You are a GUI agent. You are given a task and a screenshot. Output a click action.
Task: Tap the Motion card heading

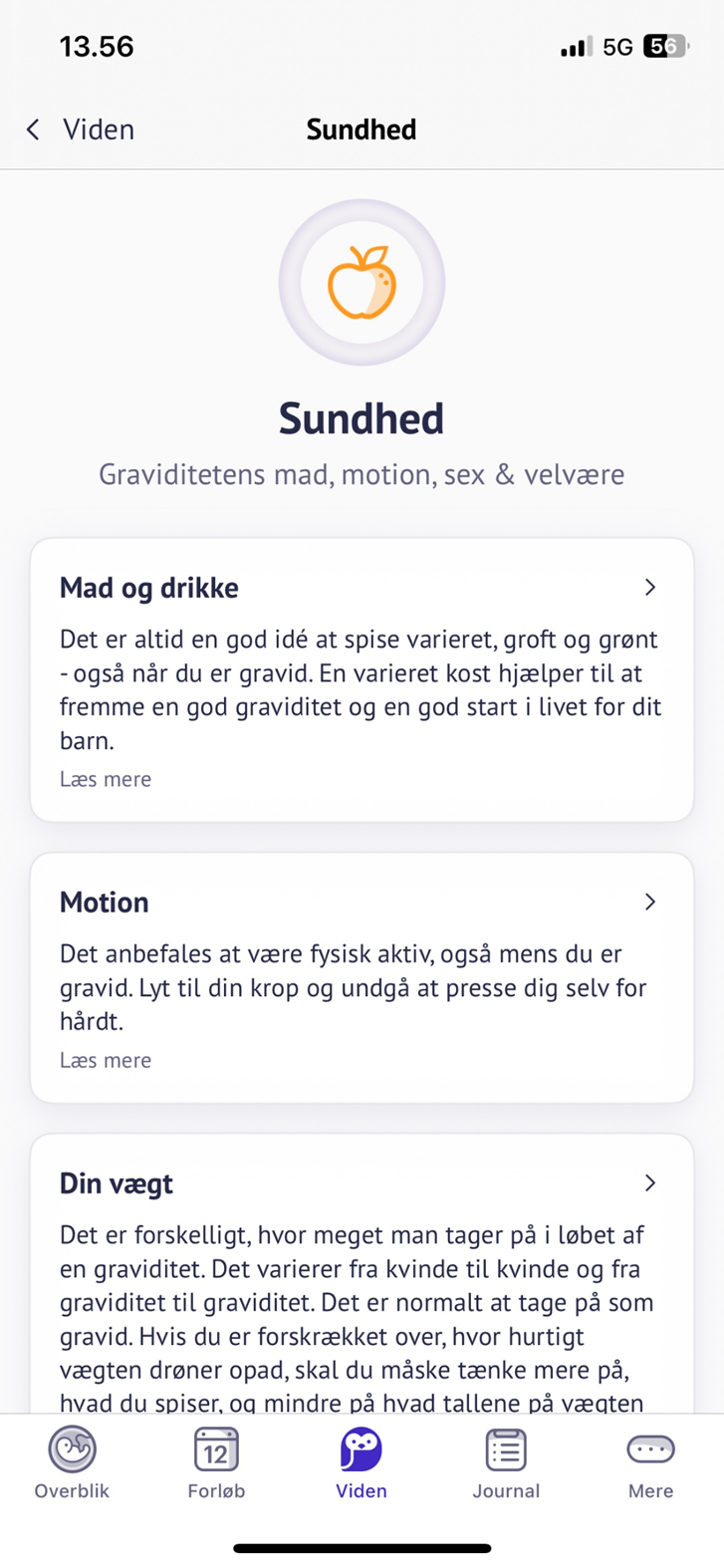(x=104, y=902)
